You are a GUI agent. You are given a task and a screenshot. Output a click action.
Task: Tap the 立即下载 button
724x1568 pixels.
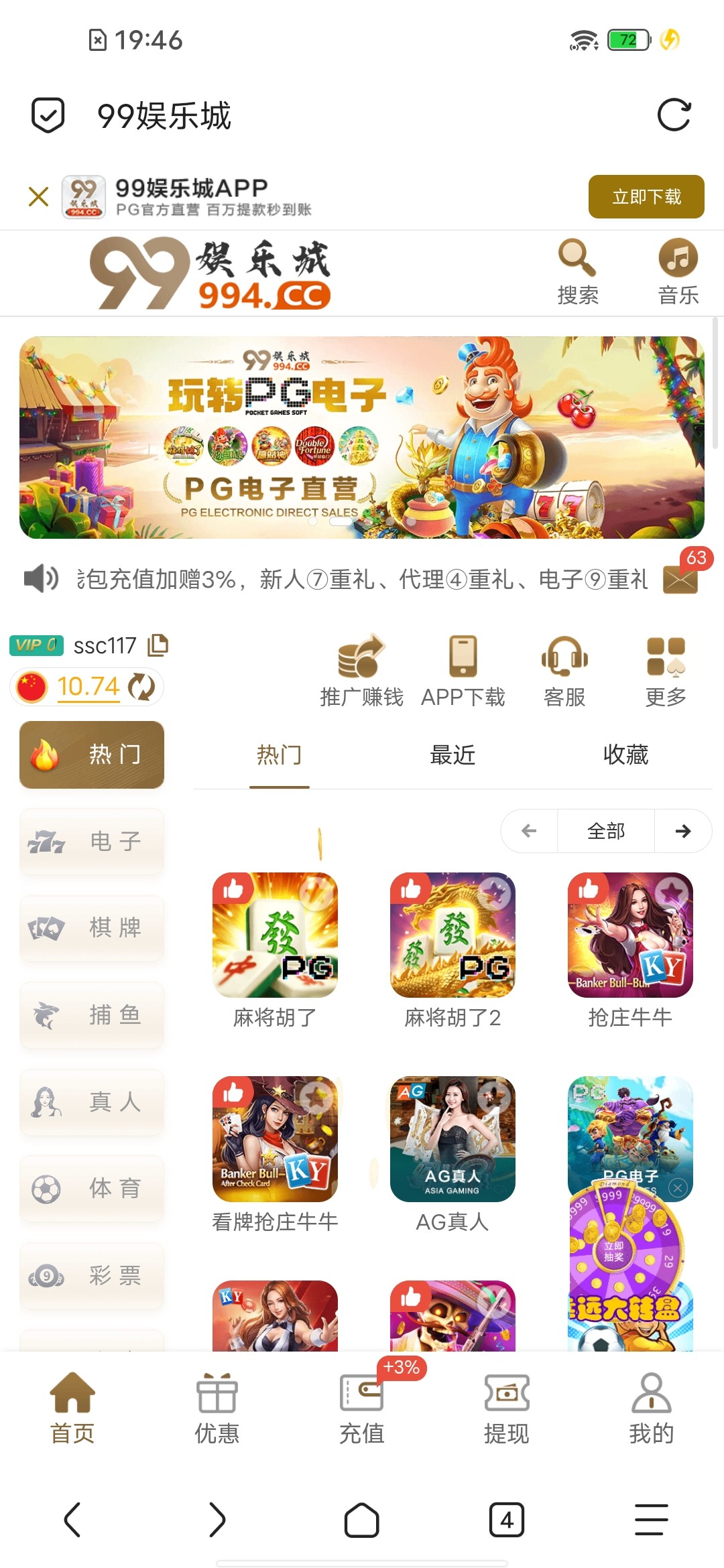click(x=646, y=196)
